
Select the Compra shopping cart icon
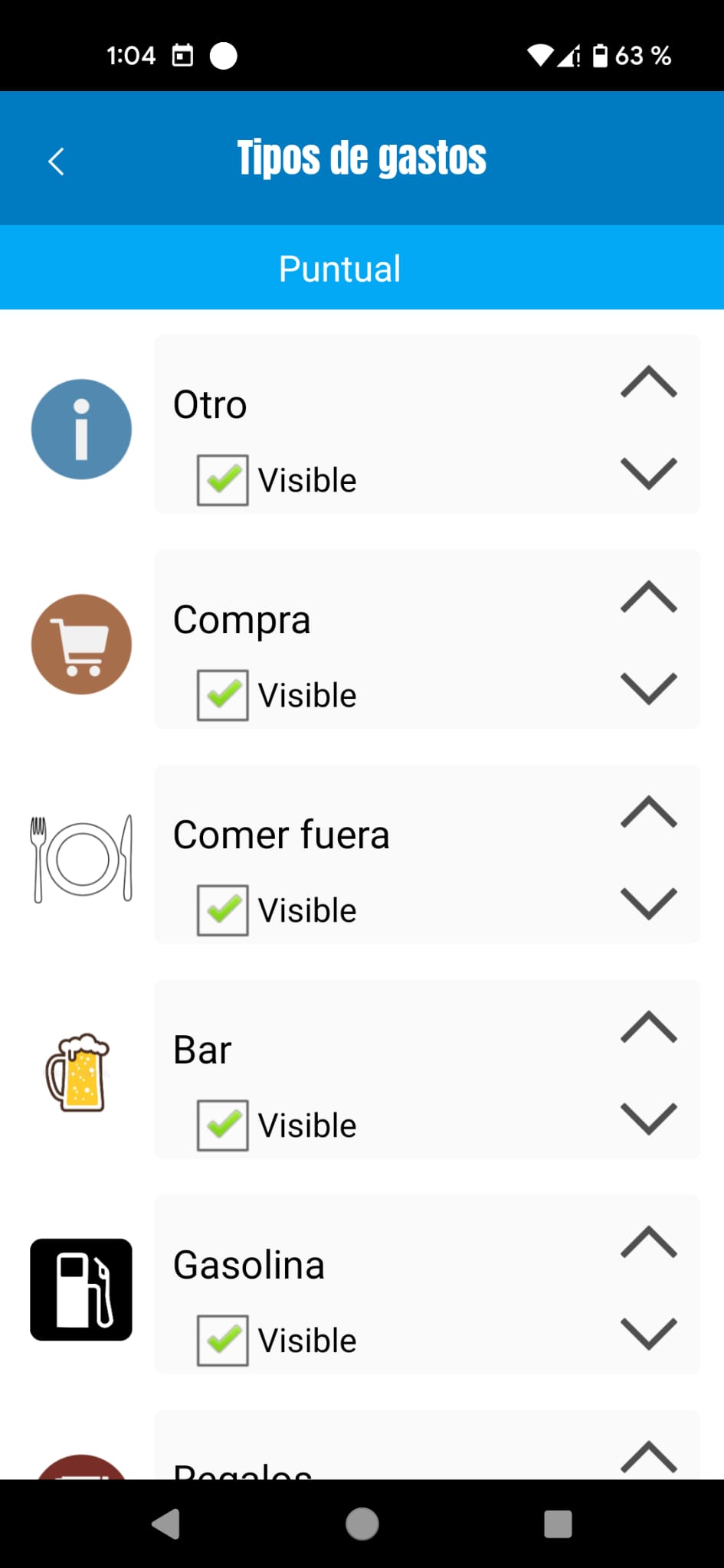click(x=81, y=645)
